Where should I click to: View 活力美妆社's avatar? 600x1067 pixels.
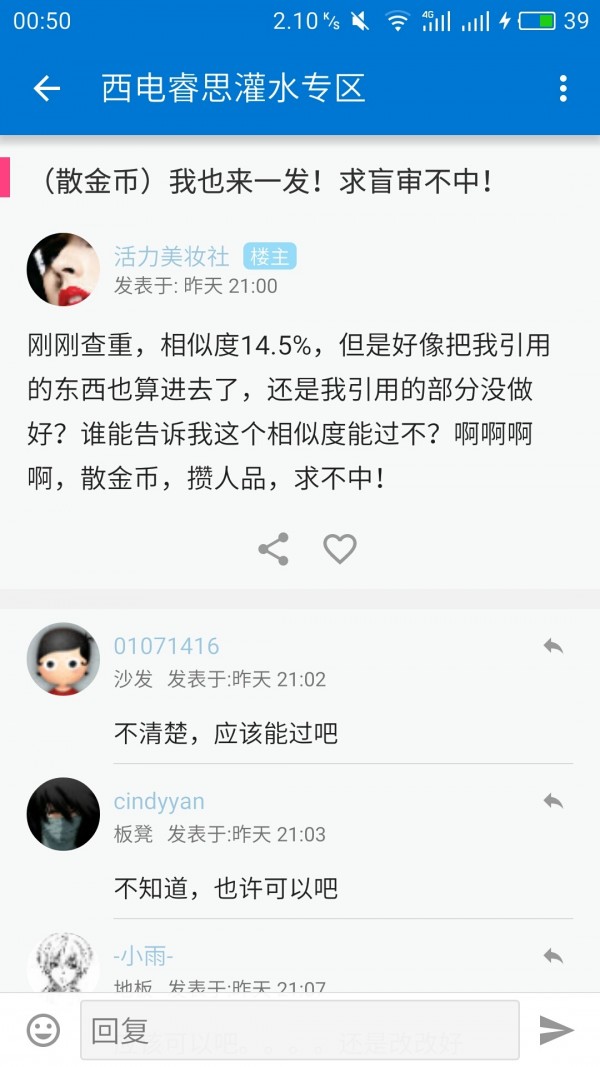pos(63,270)
